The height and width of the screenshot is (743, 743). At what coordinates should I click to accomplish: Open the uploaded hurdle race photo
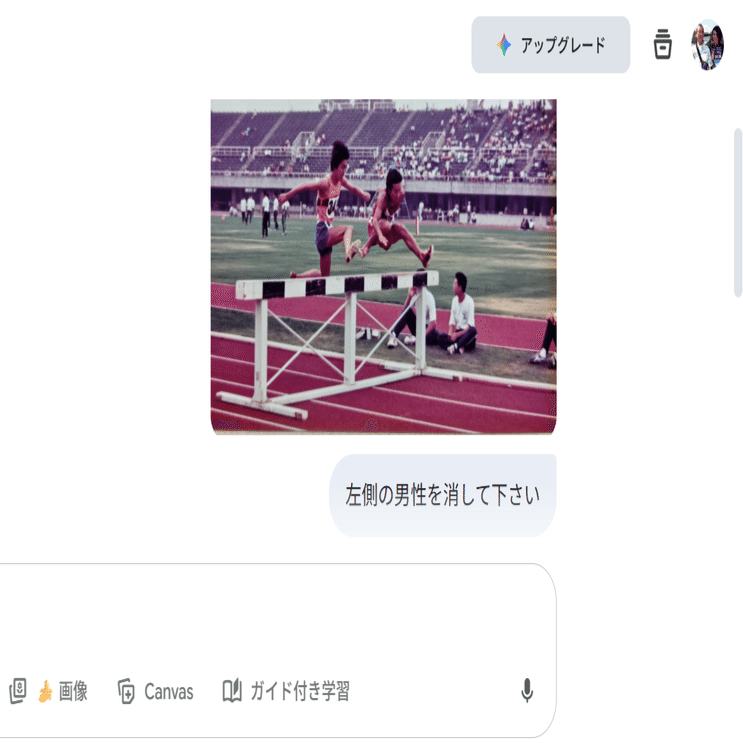tap(383, 267)
